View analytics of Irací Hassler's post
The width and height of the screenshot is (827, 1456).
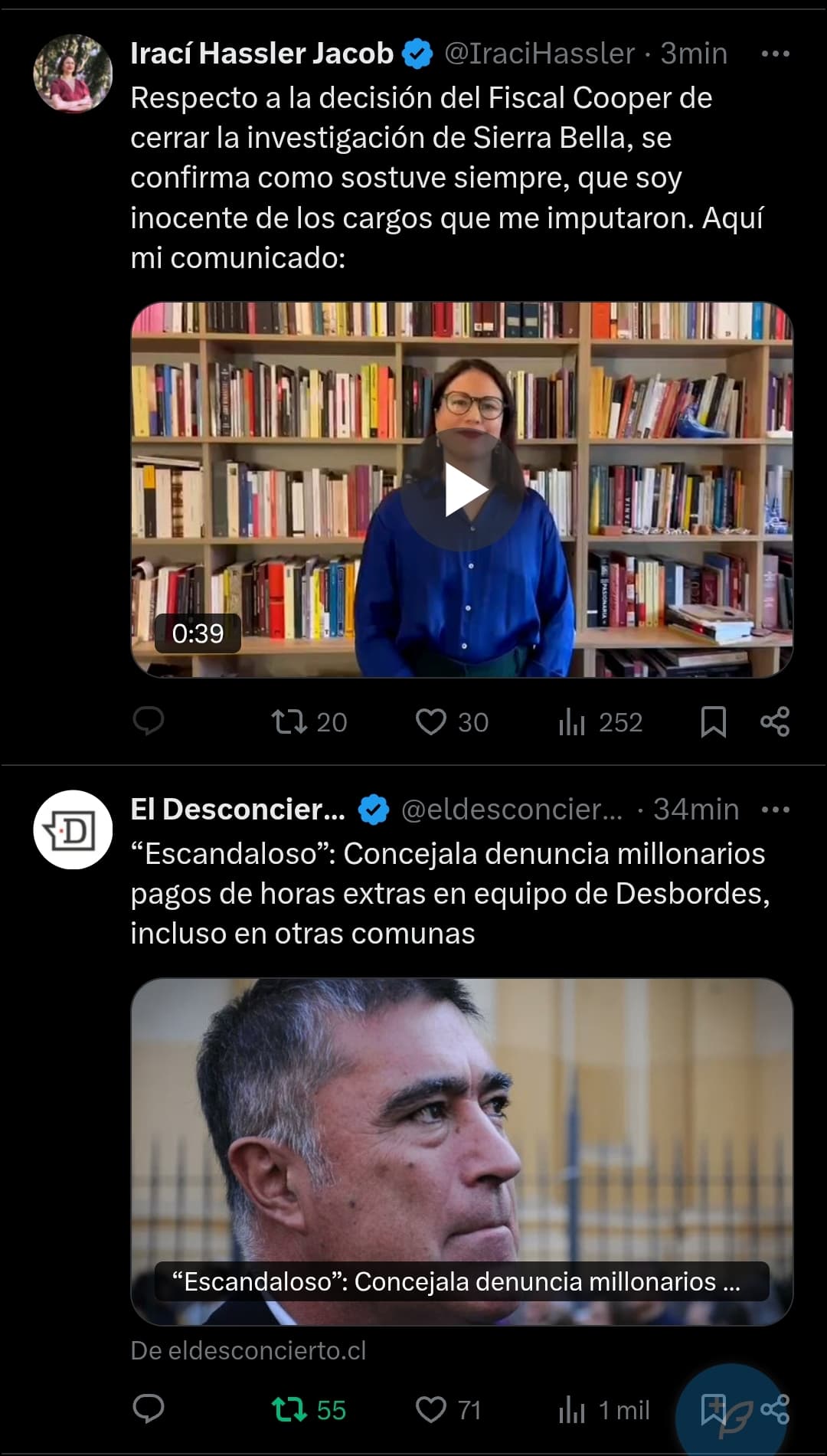click(x=600, y=721)
